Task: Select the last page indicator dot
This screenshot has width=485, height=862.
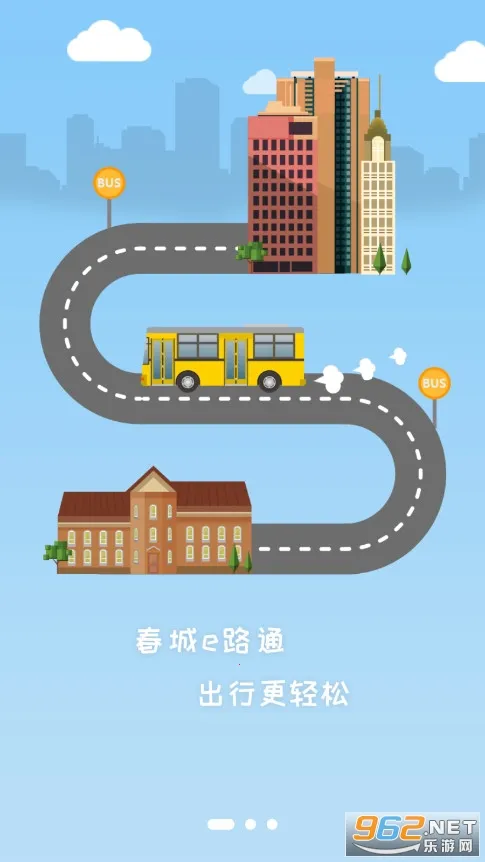Action: tap(272, 824)
